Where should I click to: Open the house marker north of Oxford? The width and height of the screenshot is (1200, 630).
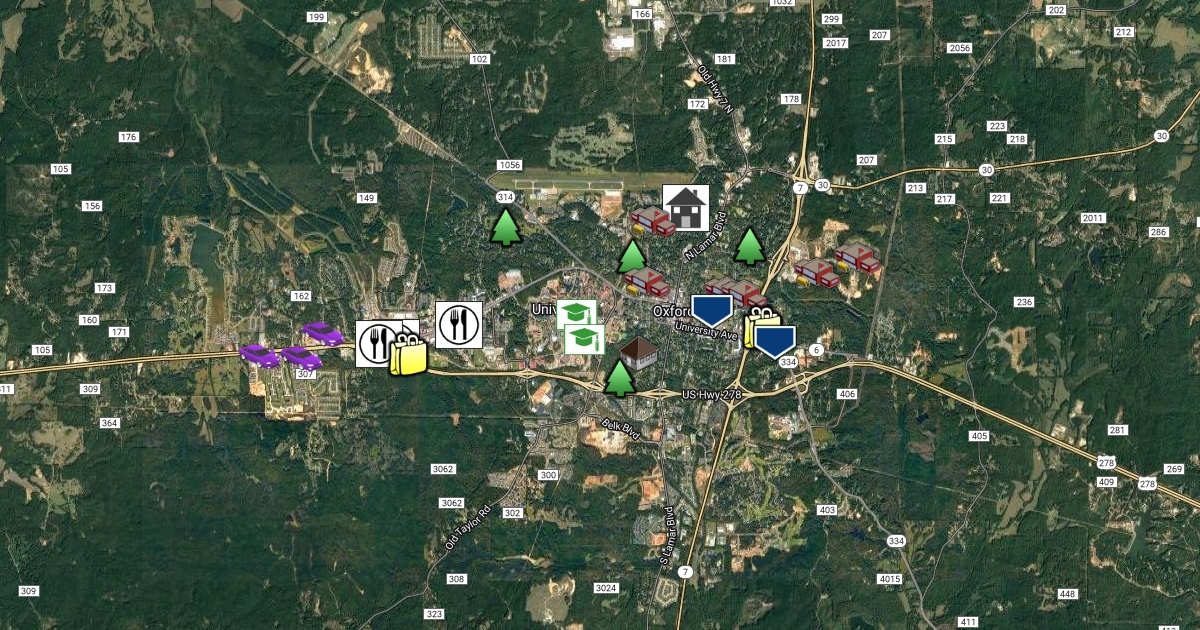685,208
